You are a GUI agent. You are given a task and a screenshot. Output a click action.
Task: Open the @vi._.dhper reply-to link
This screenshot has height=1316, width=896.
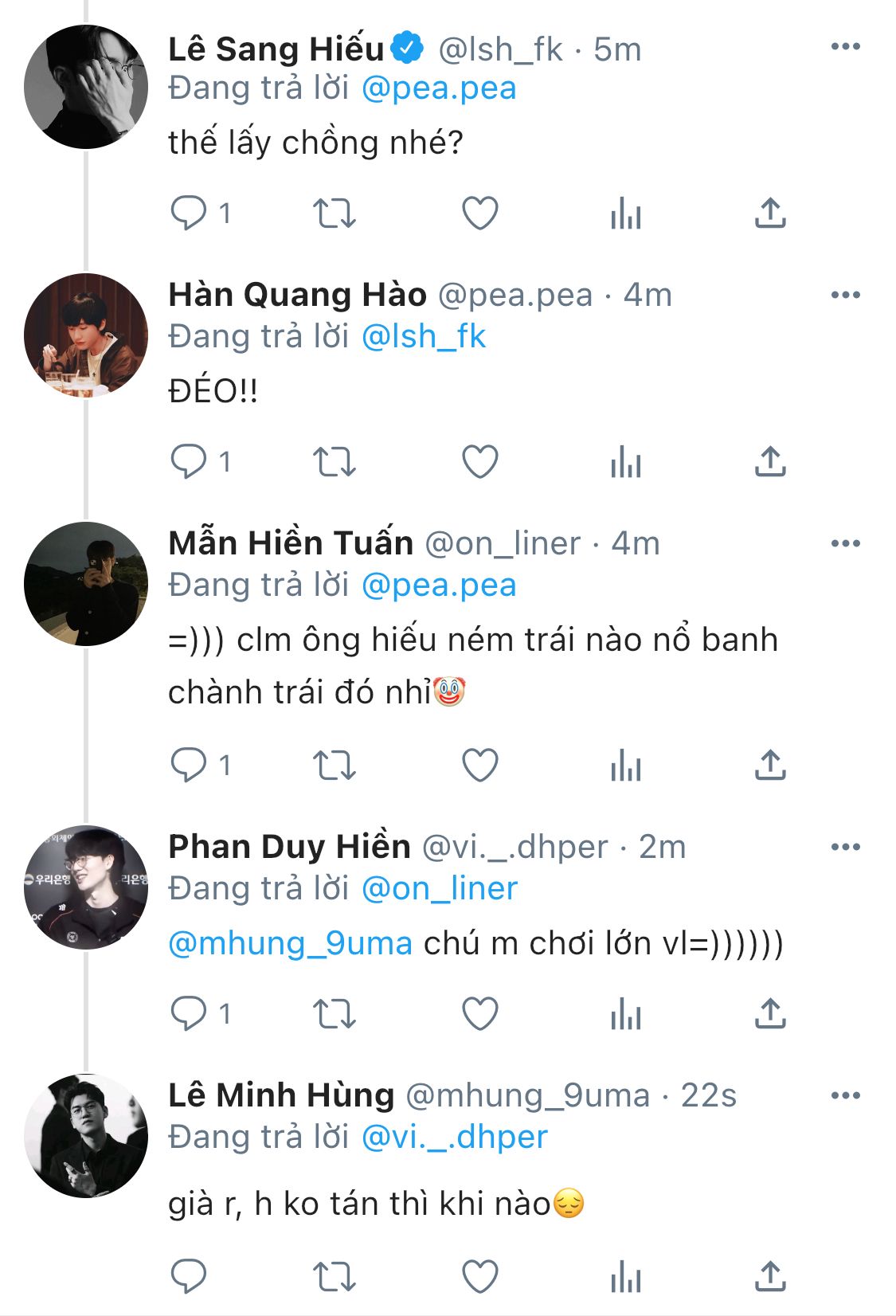454,1138
